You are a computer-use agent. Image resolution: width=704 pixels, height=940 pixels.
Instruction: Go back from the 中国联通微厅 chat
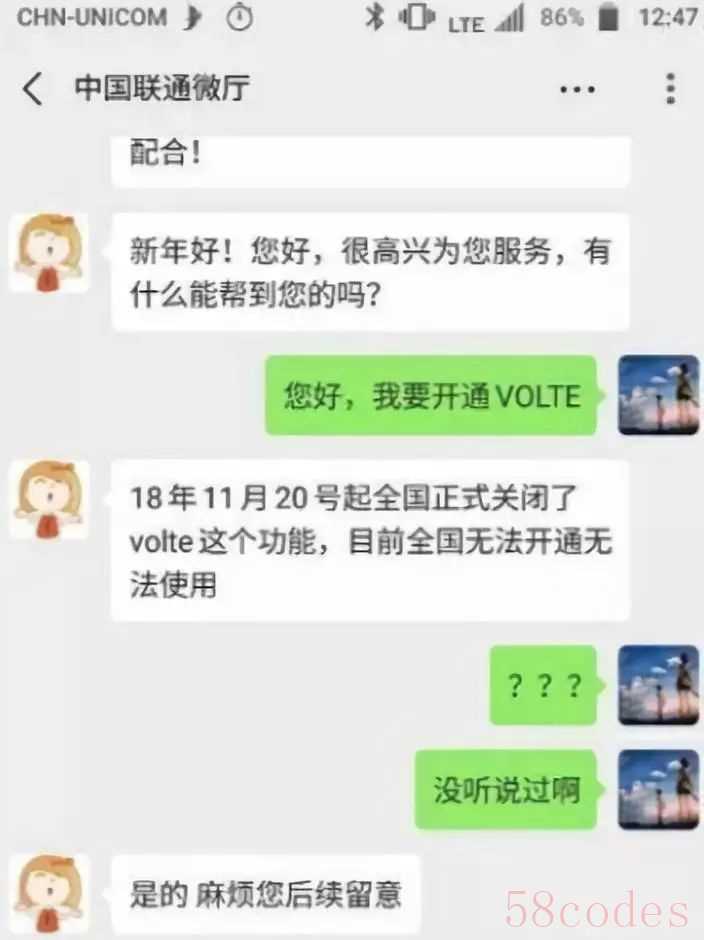(33, 89)
